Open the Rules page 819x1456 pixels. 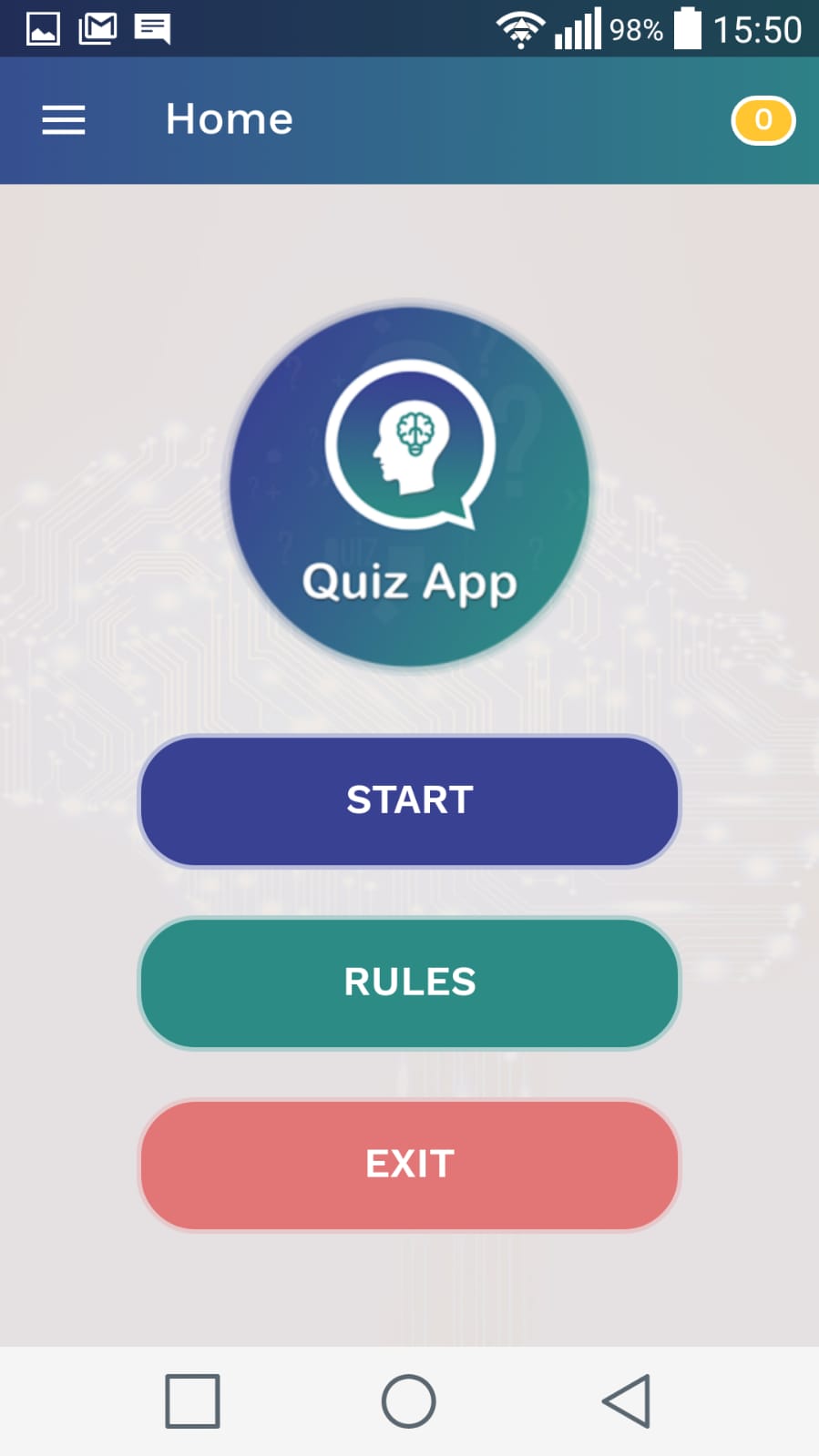[409, 983]
